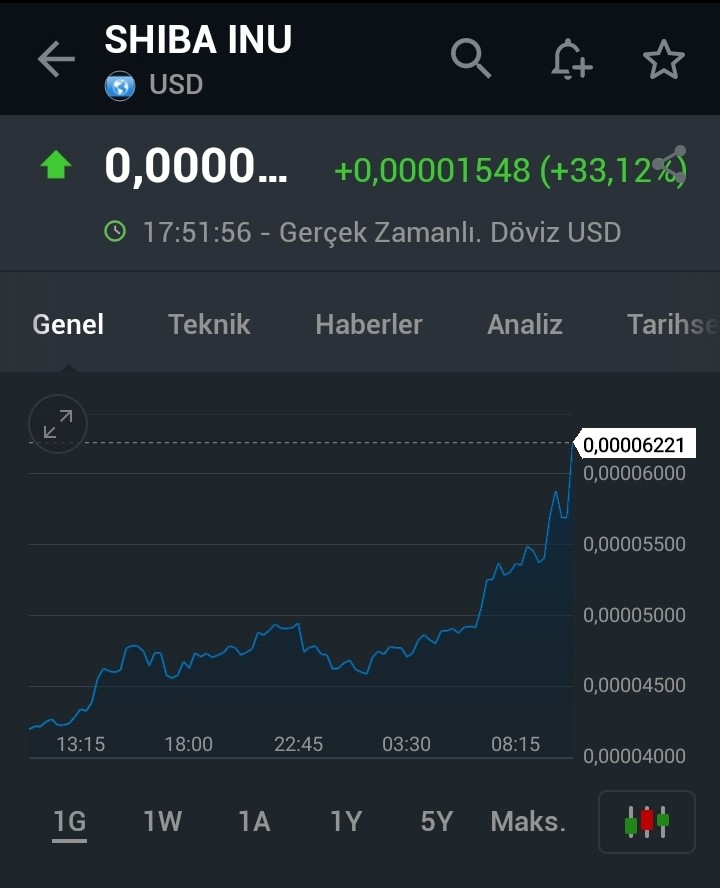Switch to the Analiz tab
The image size is (720, 888).
point(525,325)
